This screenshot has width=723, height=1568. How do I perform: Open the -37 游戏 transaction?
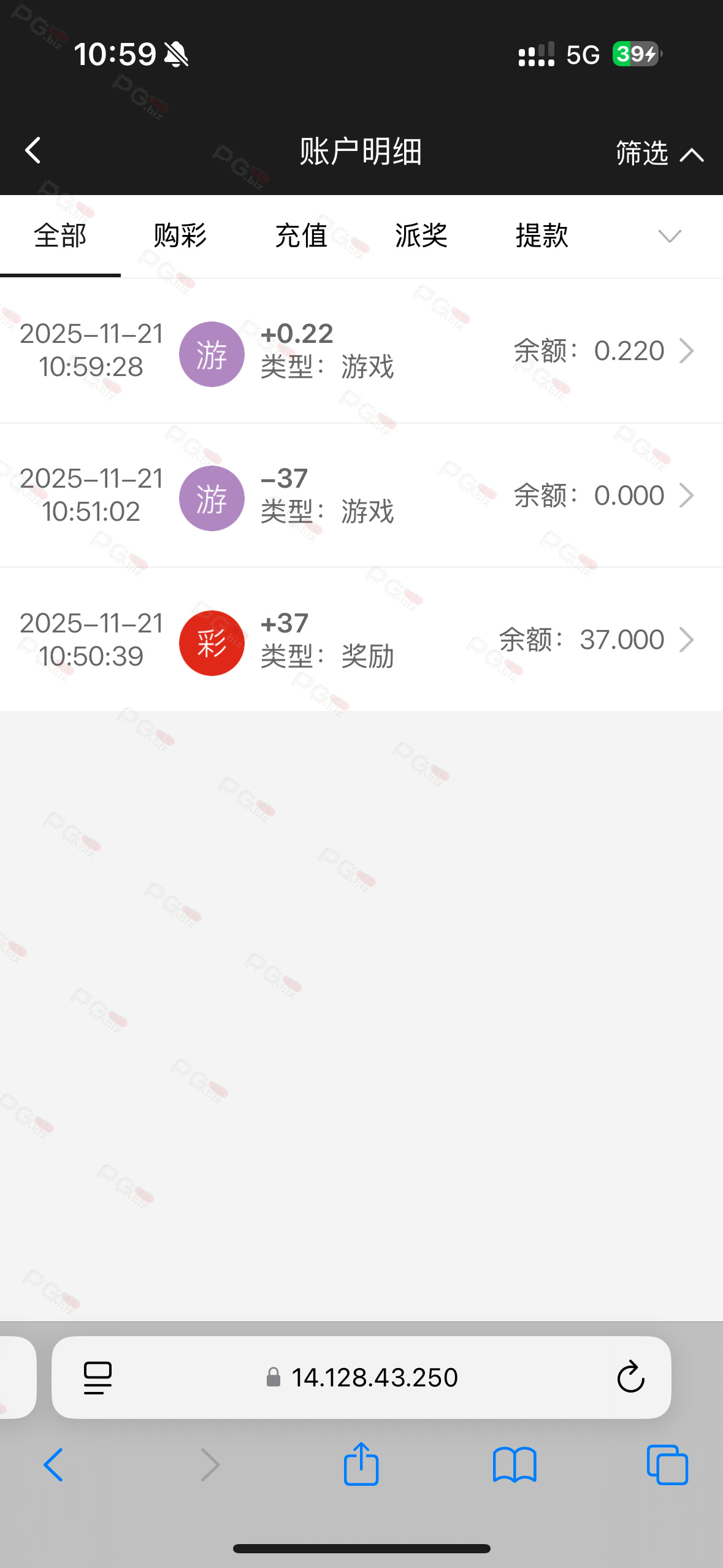(x=361, y=496)
